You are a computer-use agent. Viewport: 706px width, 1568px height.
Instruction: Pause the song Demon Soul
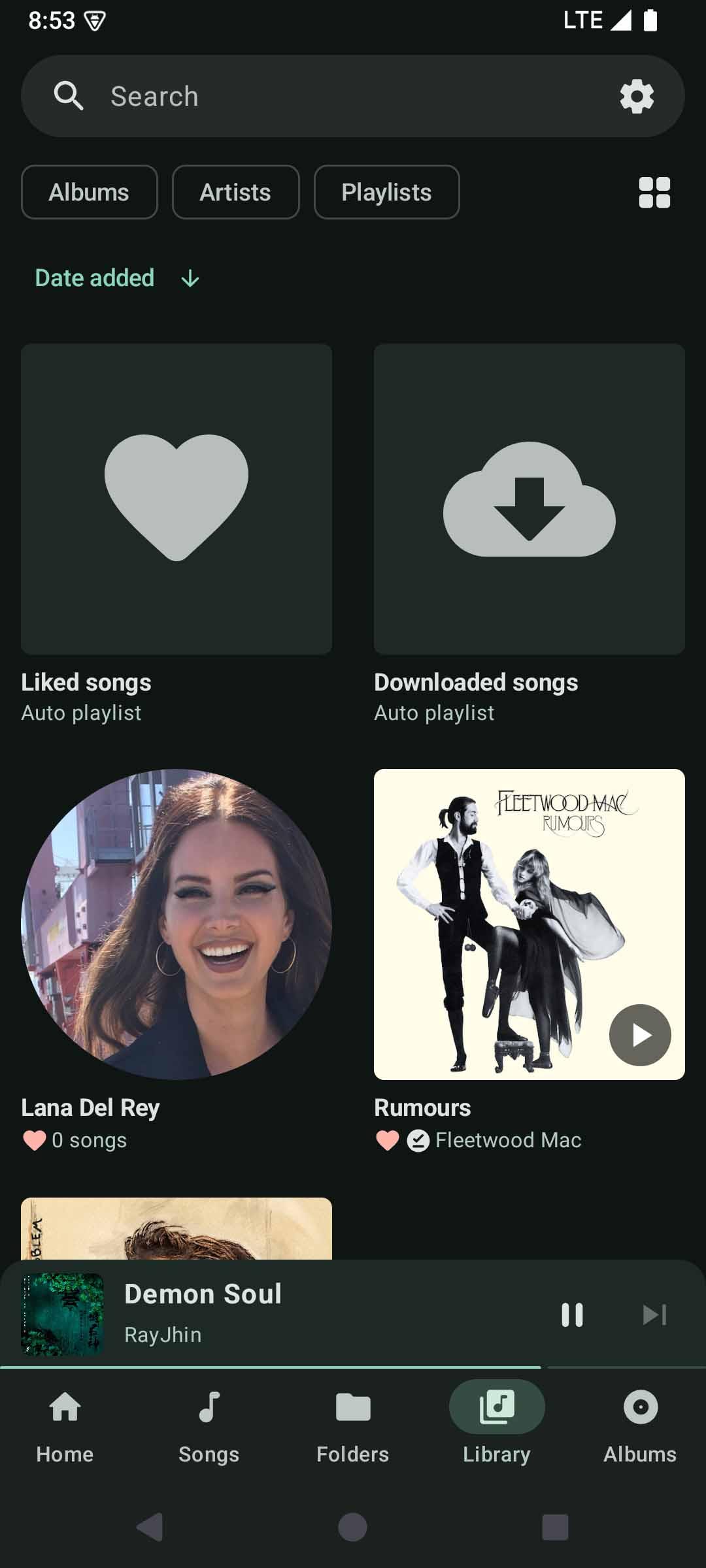tap(572, 1315)
